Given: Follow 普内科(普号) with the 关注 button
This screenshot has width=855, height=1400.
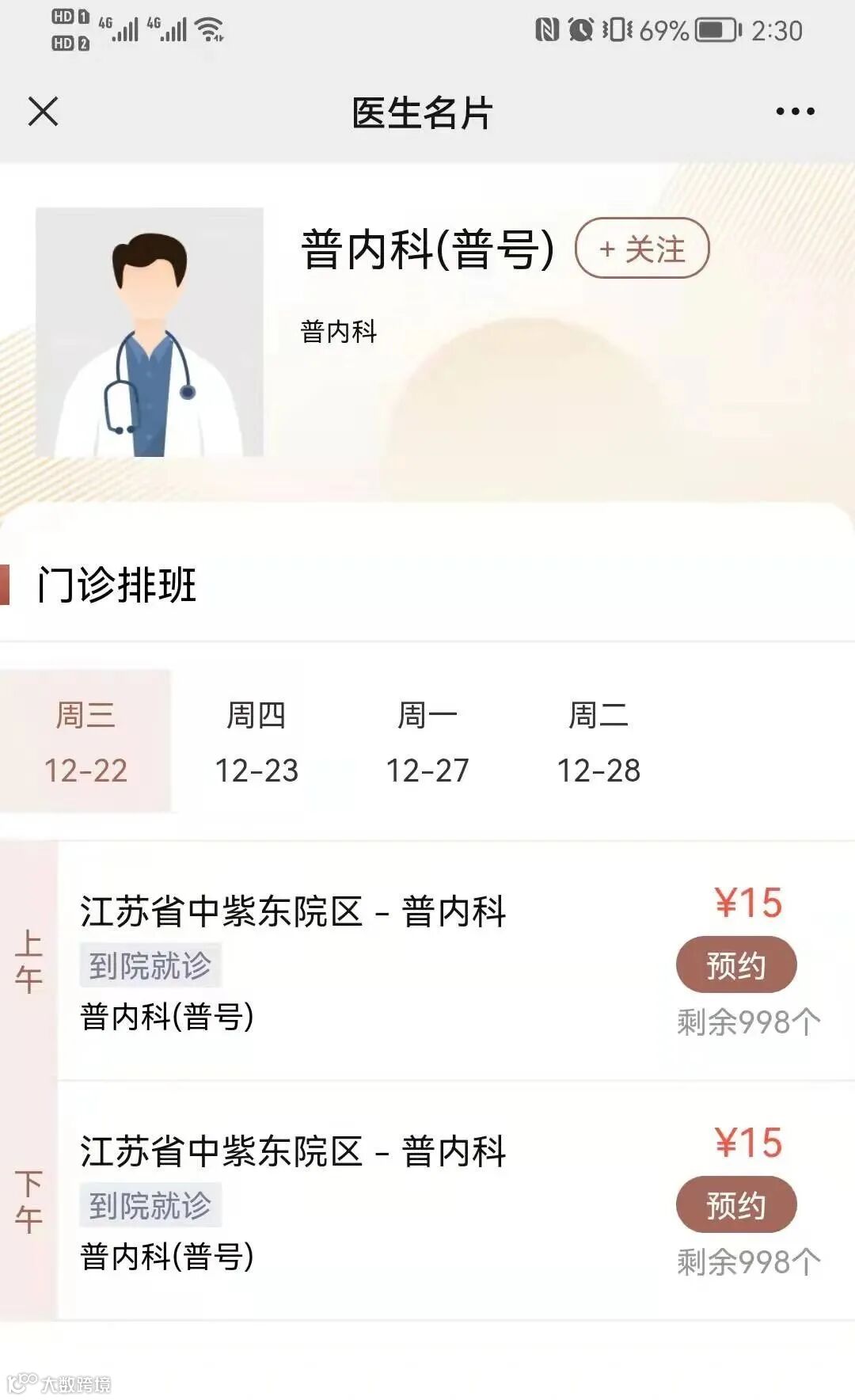Looking at the screenshot, I should point(642,249).
